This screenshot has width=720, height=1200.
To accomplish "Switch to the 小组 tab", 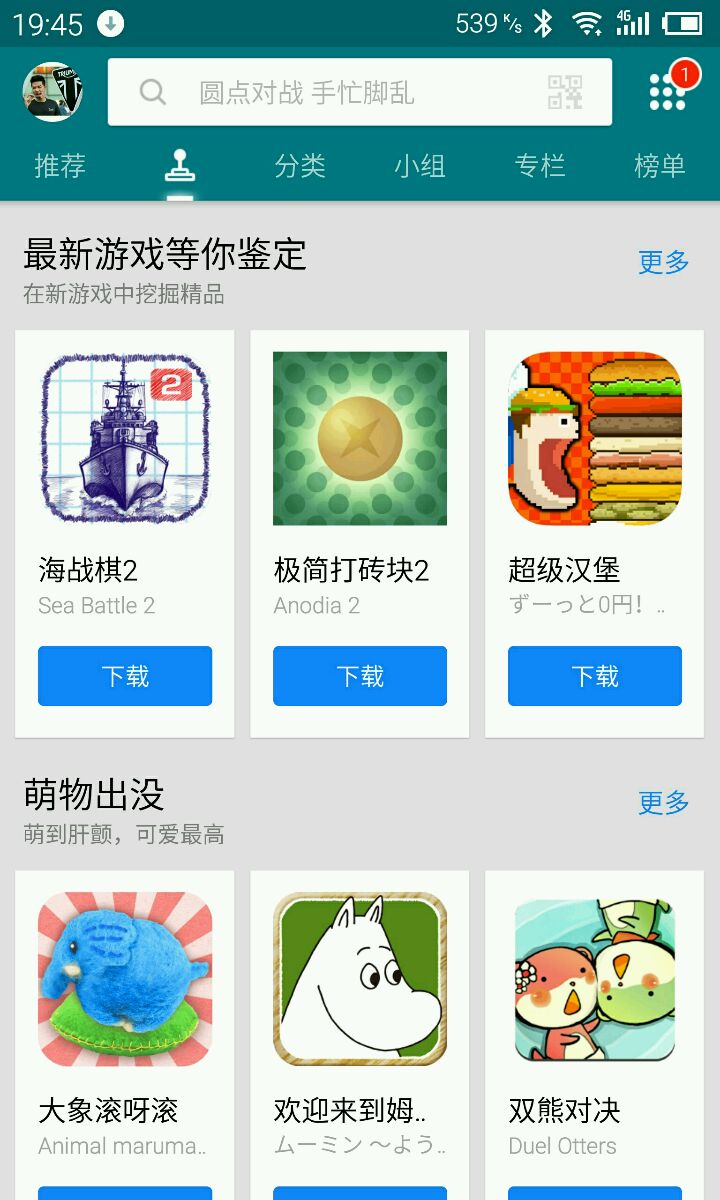I will tap(420, 166).
